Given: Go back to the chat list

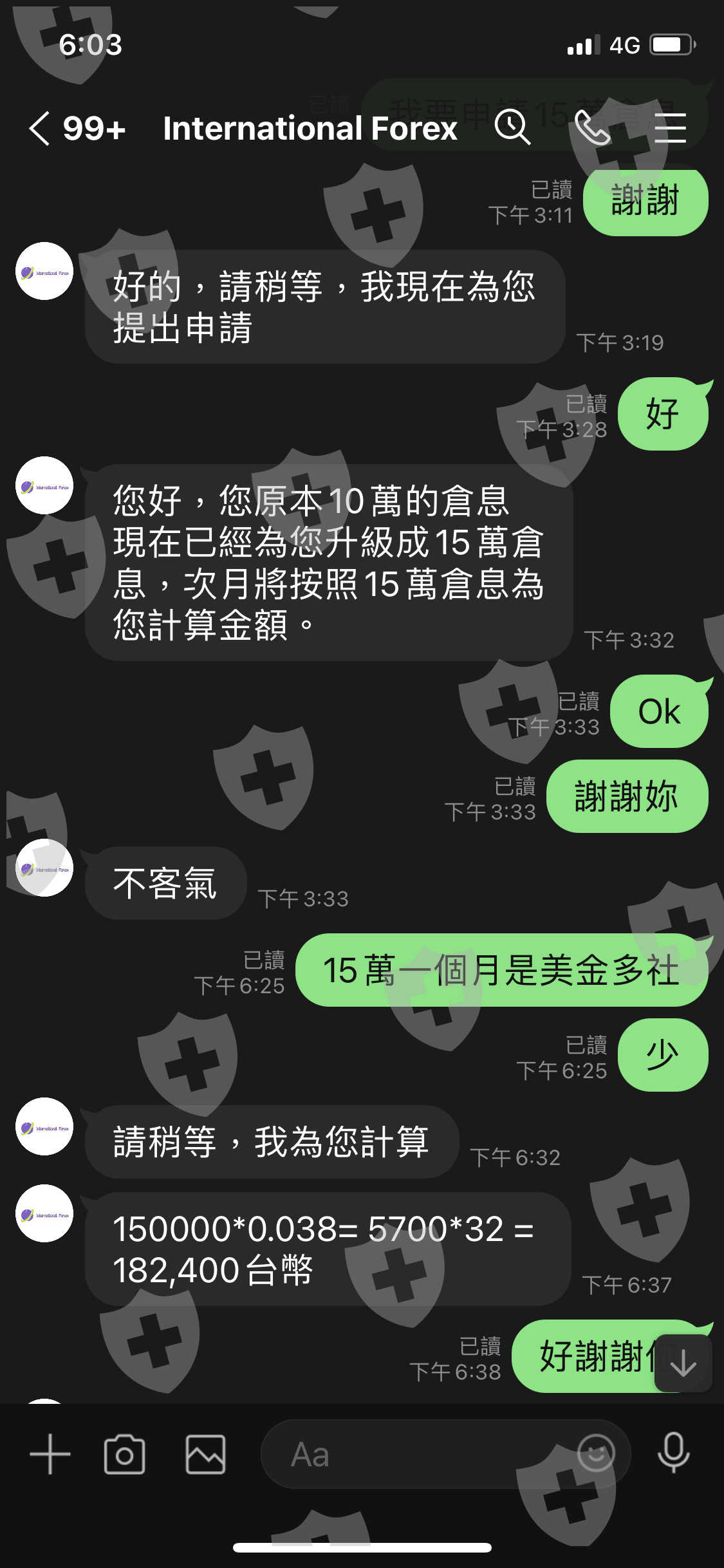Looking at the screenshot, I should (x=39, y=127).
